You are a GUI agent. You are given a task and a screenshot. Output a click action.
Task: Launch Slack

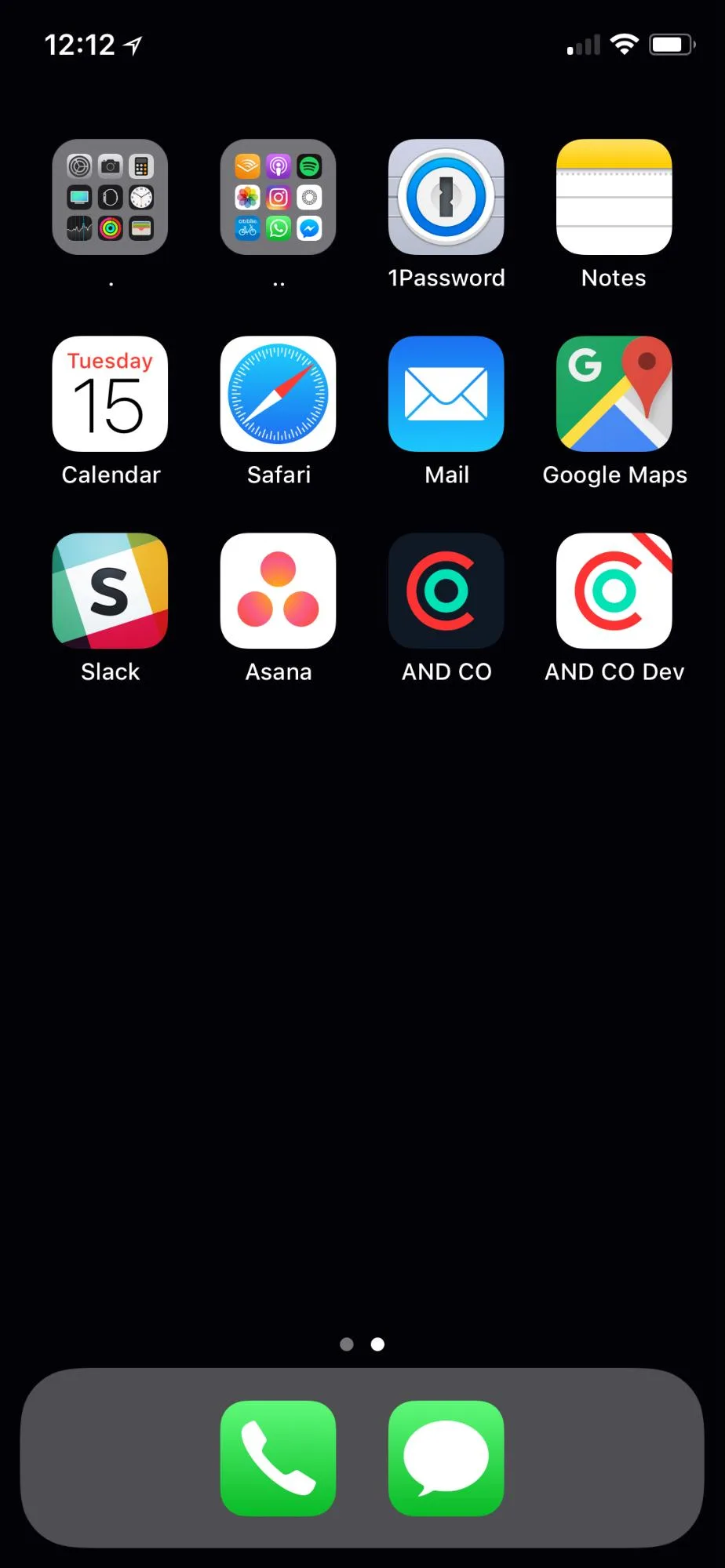[x=110, y=591]
